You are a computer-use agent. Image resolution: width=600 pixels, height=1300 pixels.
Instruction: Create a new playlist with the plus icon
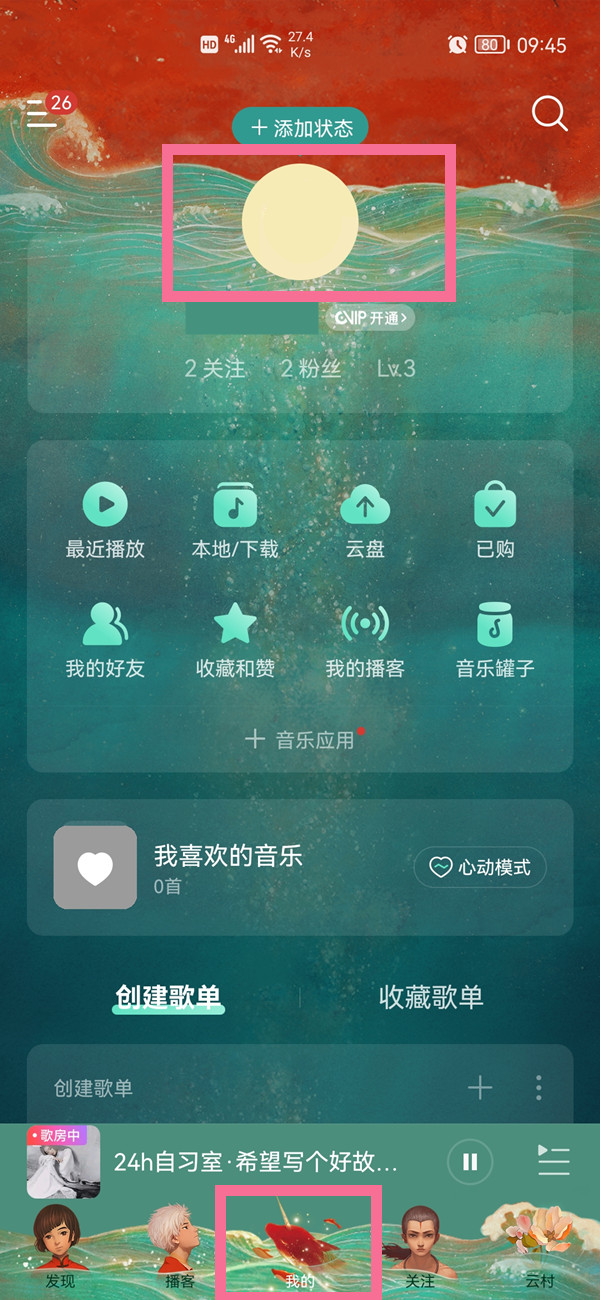tap(480, 1088)
